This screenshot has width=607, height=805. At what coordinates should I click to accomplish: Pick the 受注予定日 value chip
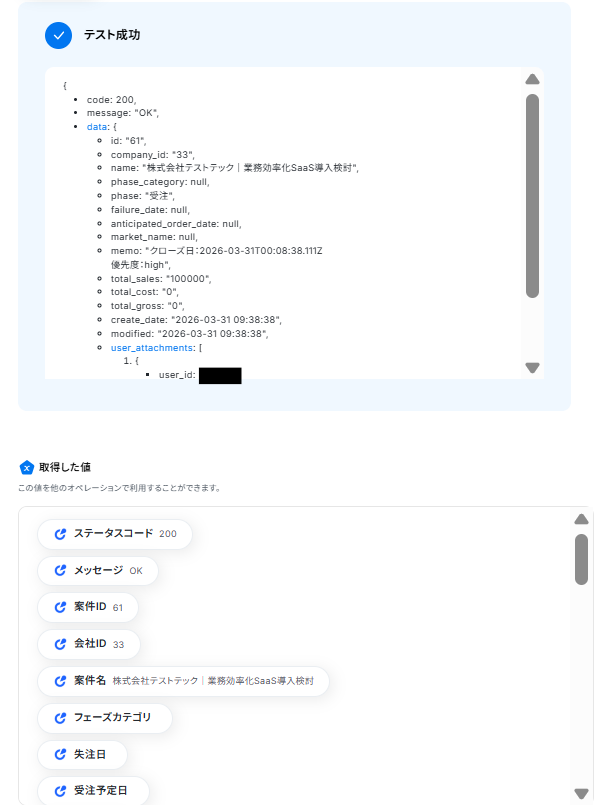(93, 790)
